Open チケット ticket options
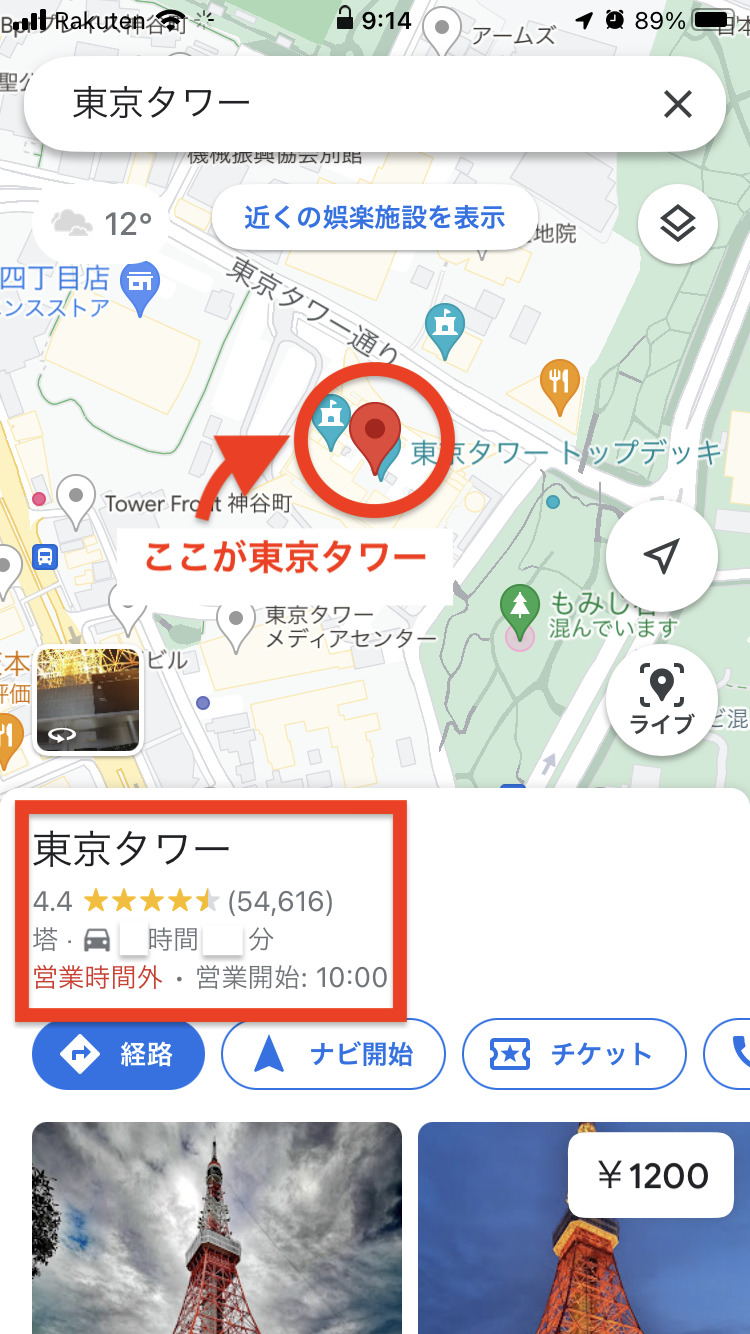Image resolution: width=750 pixels, height=1334 pixels. coord(573,1053)
